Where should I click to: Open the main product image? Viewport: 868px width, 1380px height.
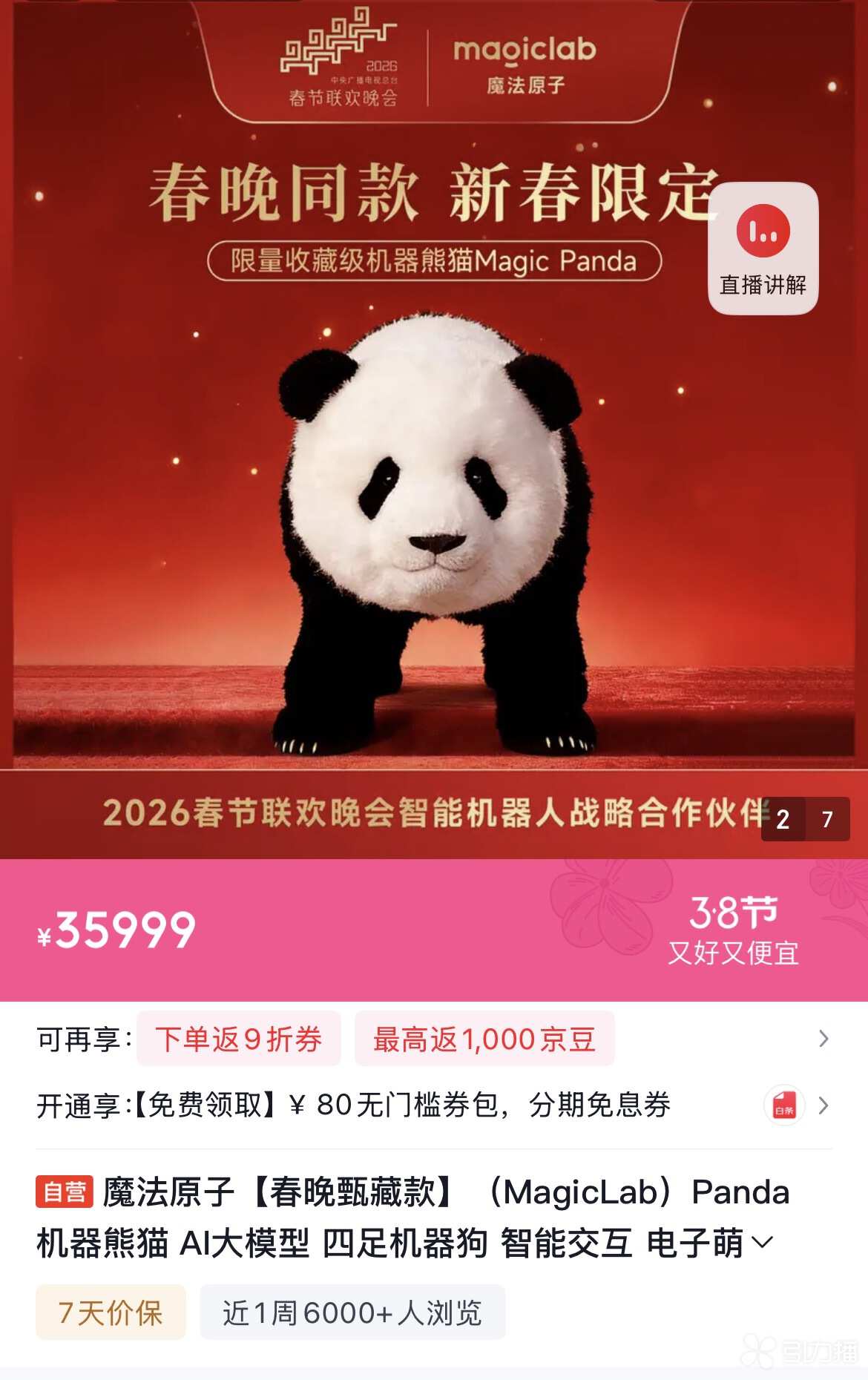[x=434, y=519]
